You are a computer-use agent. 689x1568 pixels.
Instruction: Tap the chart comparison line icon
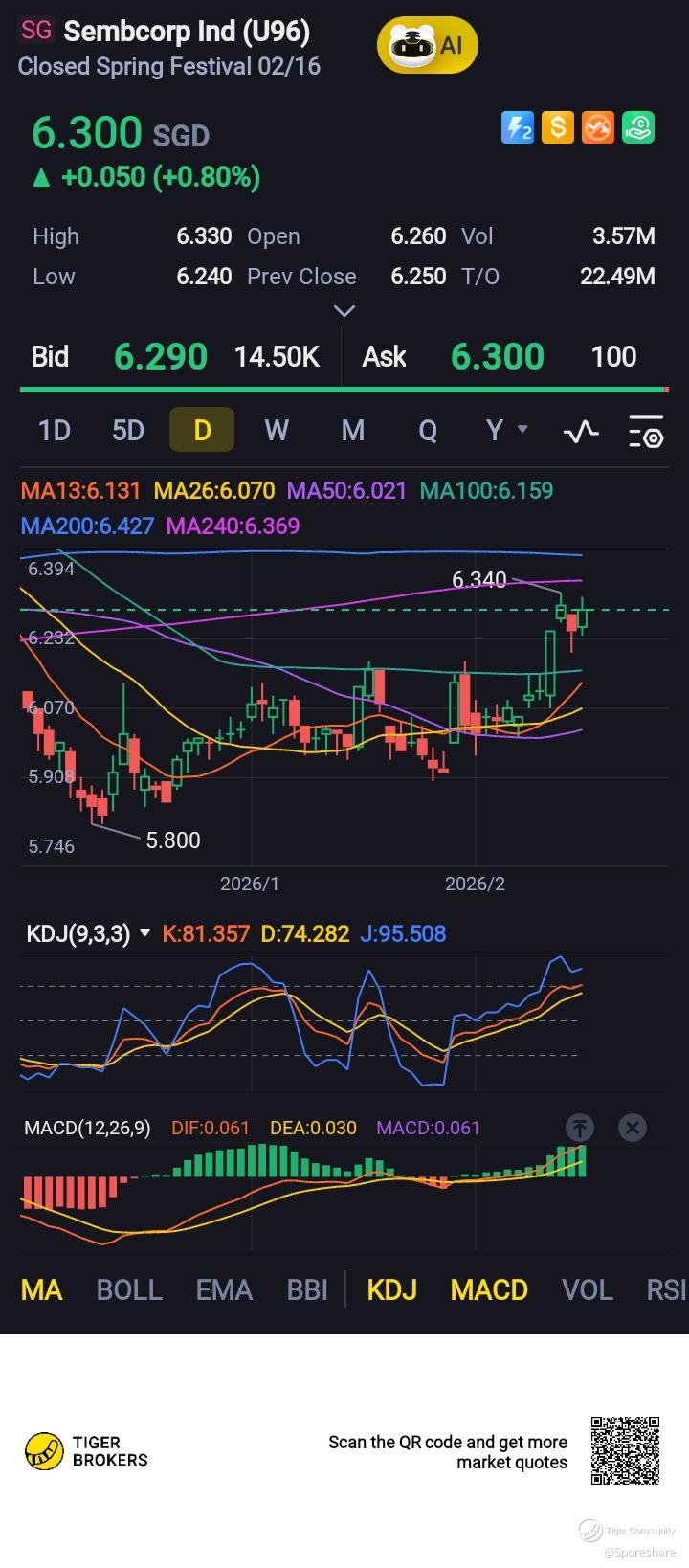pyautogui.click(x=581, y=432)
